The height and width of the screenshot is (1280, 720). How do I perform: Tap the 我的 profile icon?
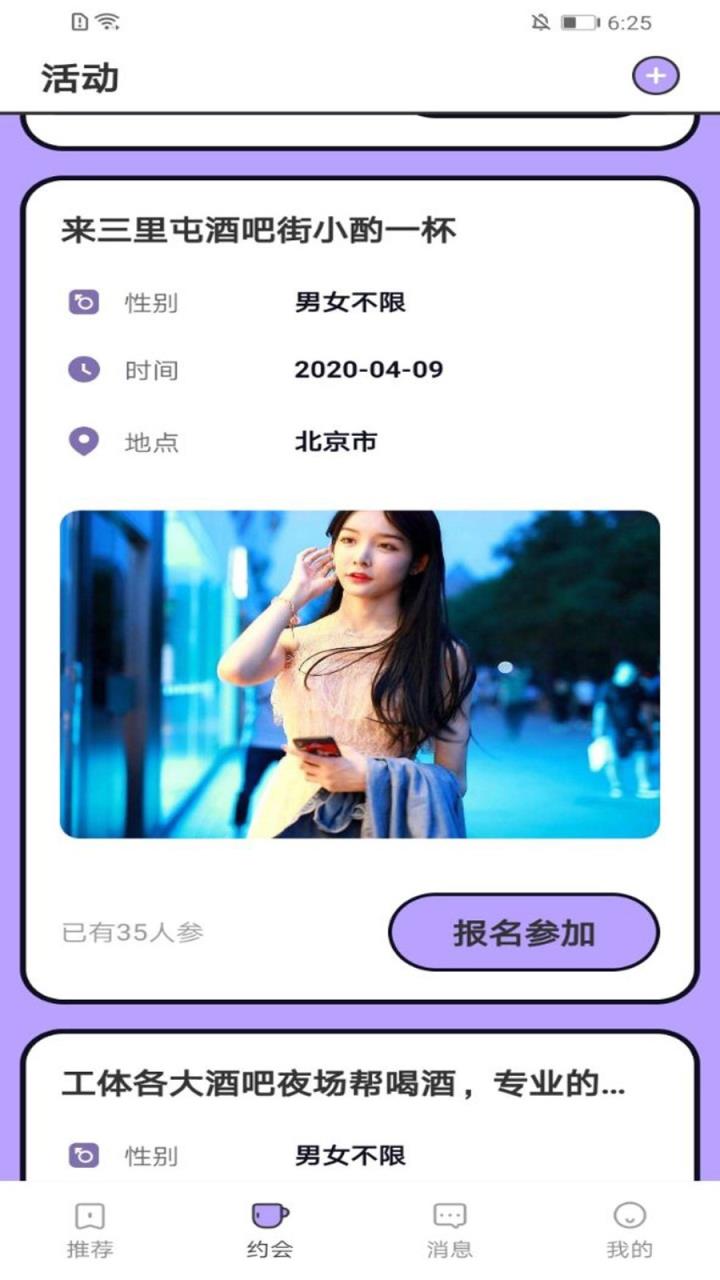click(x=628, y=1216)
